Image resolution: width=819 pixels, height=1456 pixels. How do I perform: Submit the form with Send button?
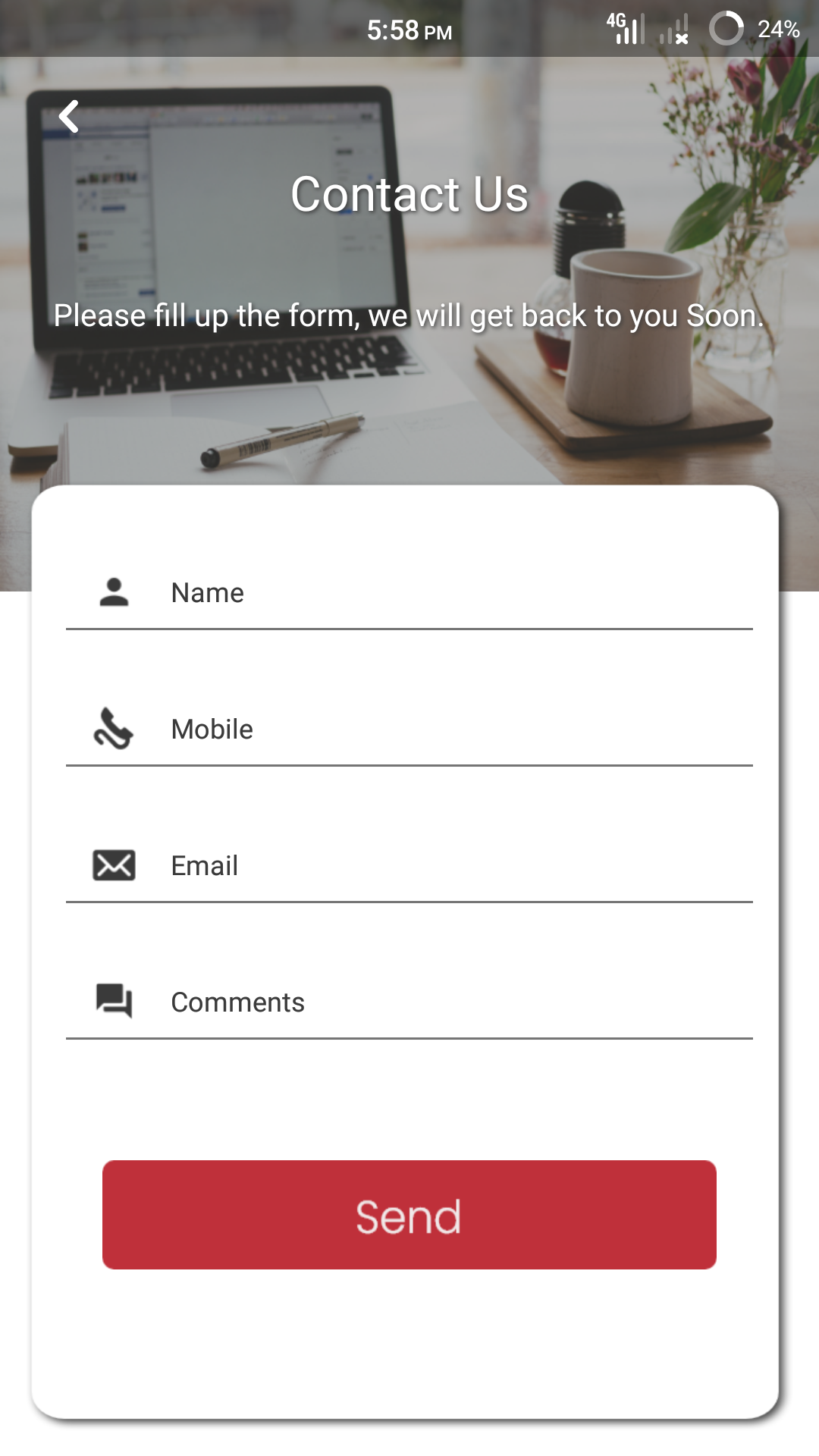pos(409,1215)
